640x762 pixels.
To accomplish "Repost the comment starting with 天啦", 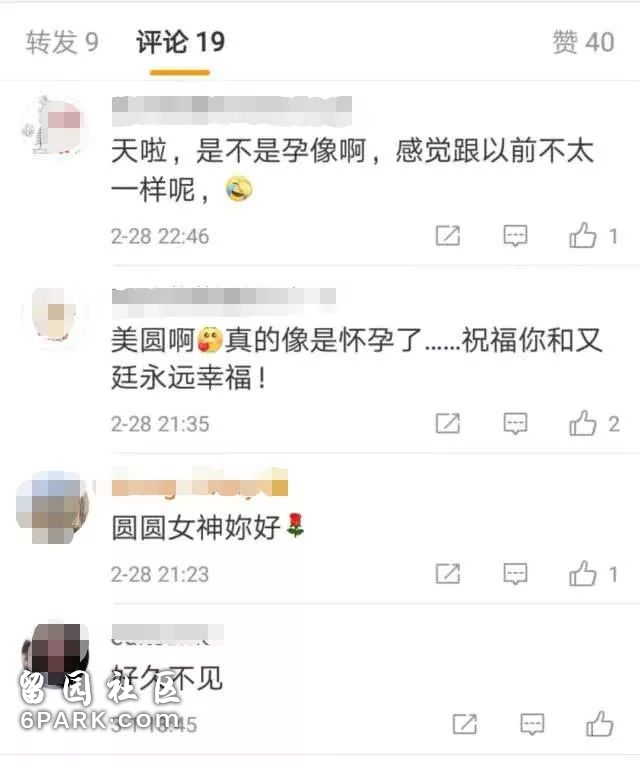I will pyautogui.click(x=448, y=237).
